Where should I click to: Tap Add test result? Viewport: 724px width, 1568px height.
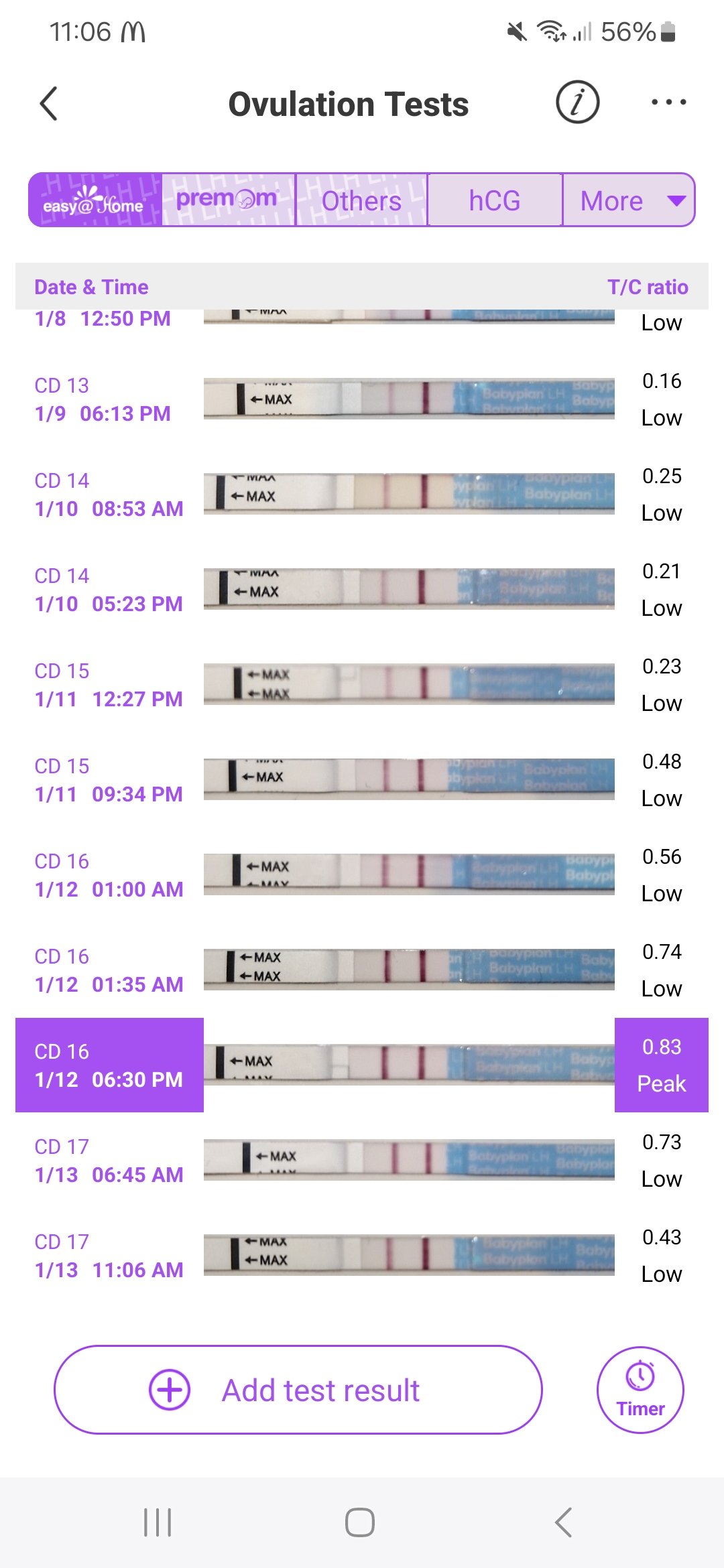pos(298,1390)
